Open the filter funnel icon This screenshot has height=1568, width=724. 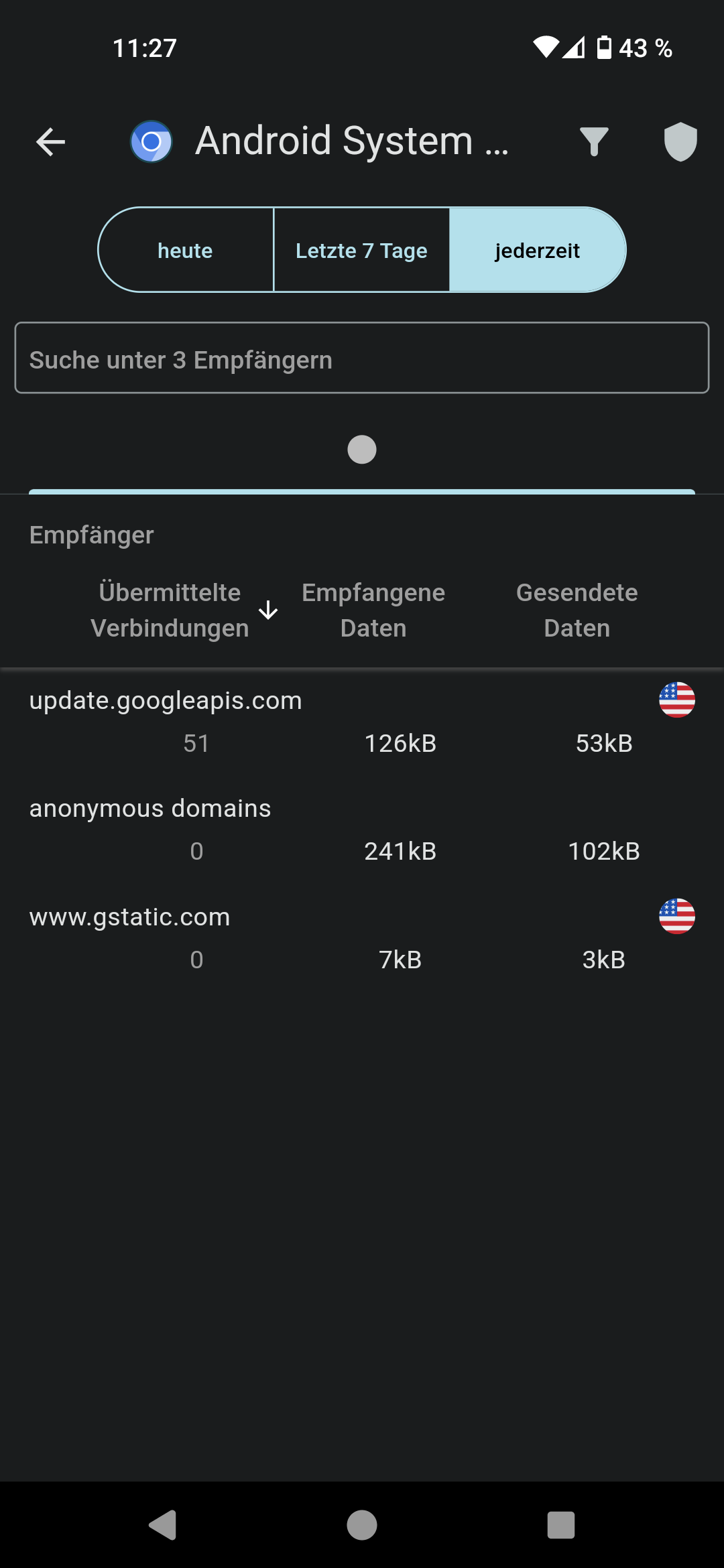click(594, 142)
